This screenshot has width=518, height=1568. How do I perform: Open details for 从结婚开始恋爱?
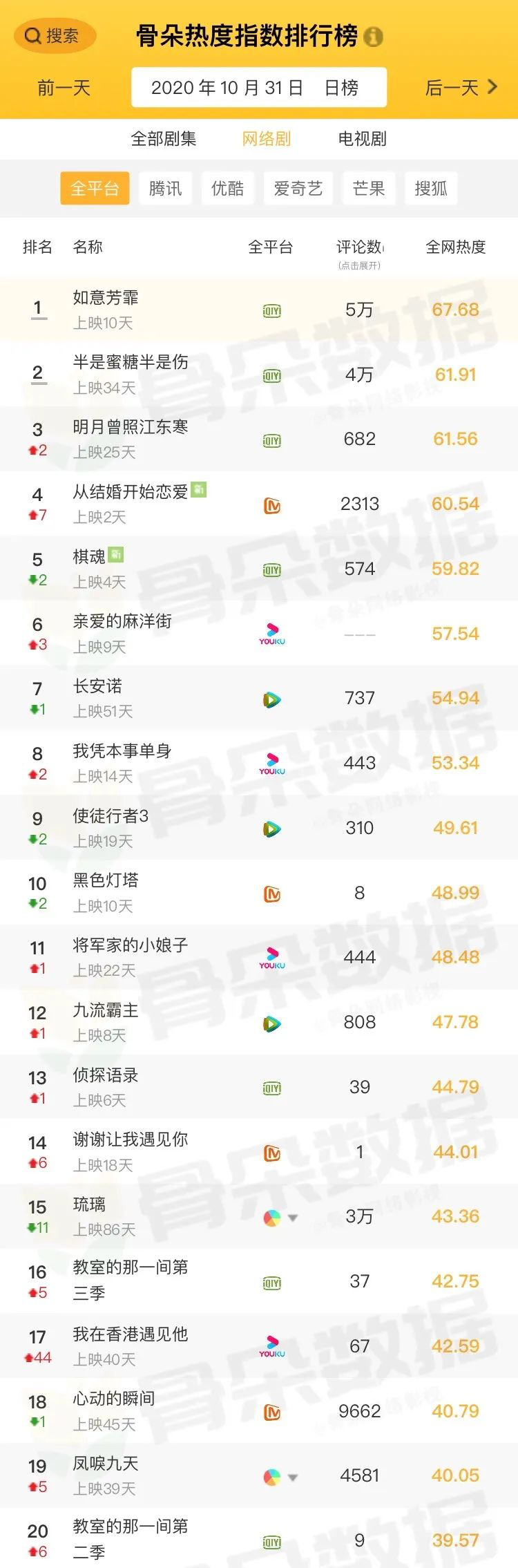[131, 493]
